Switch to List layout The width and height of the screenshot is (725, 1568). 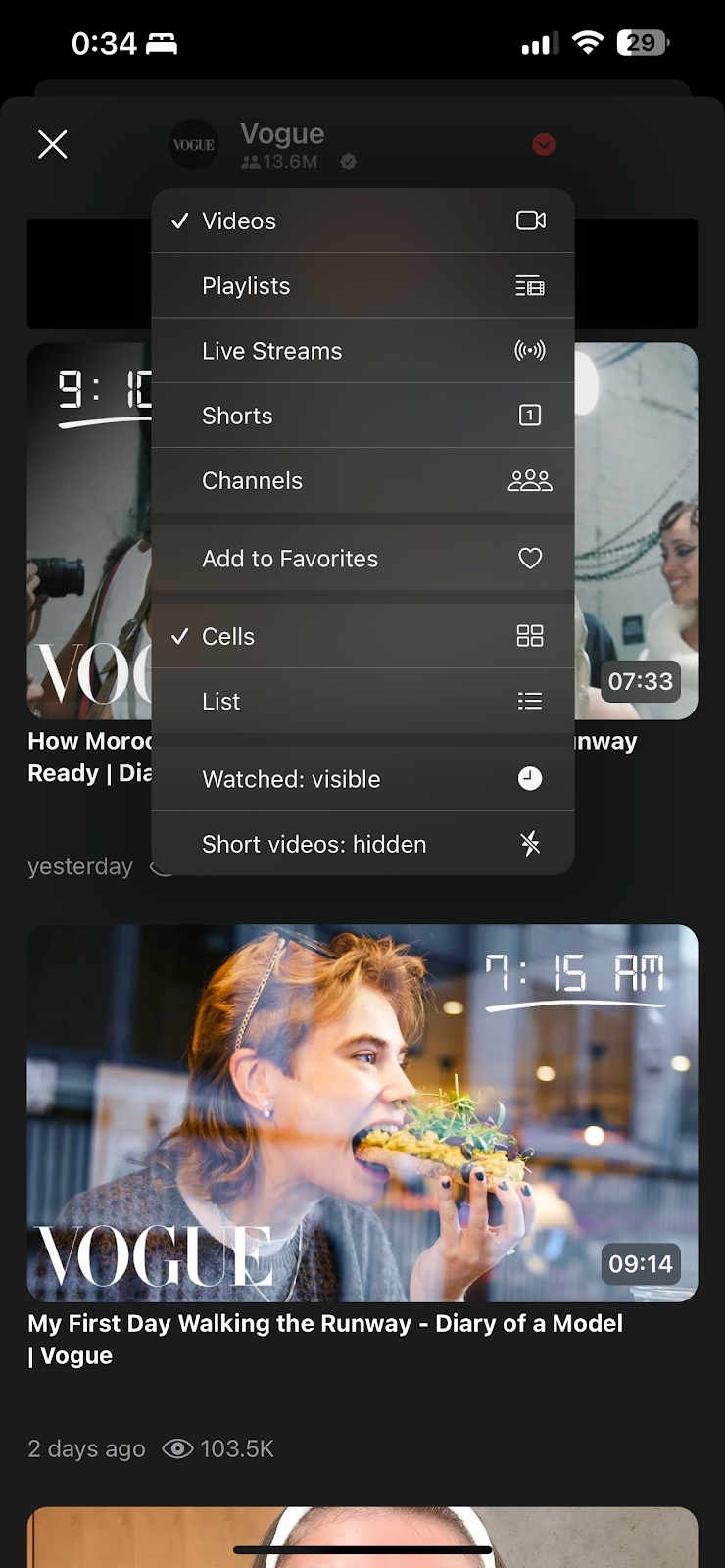pyautogui.click(x=362, y=702)
